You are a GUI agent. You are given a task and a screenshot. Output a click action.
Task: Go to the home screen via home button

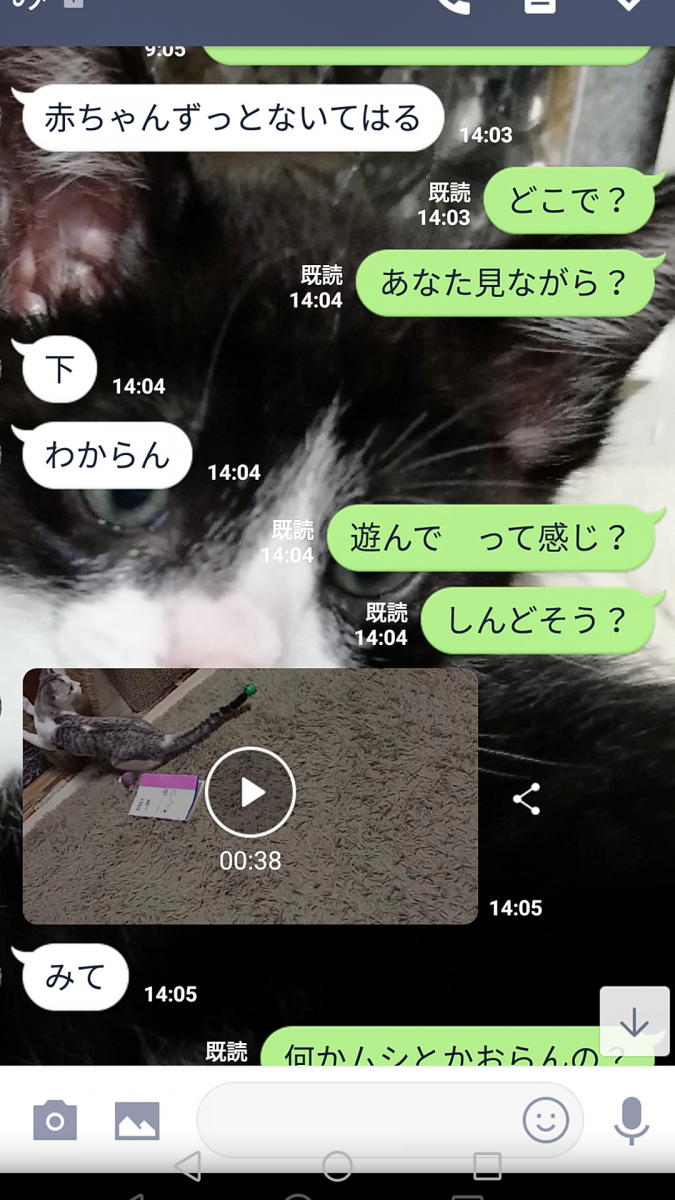(338, 1165)
